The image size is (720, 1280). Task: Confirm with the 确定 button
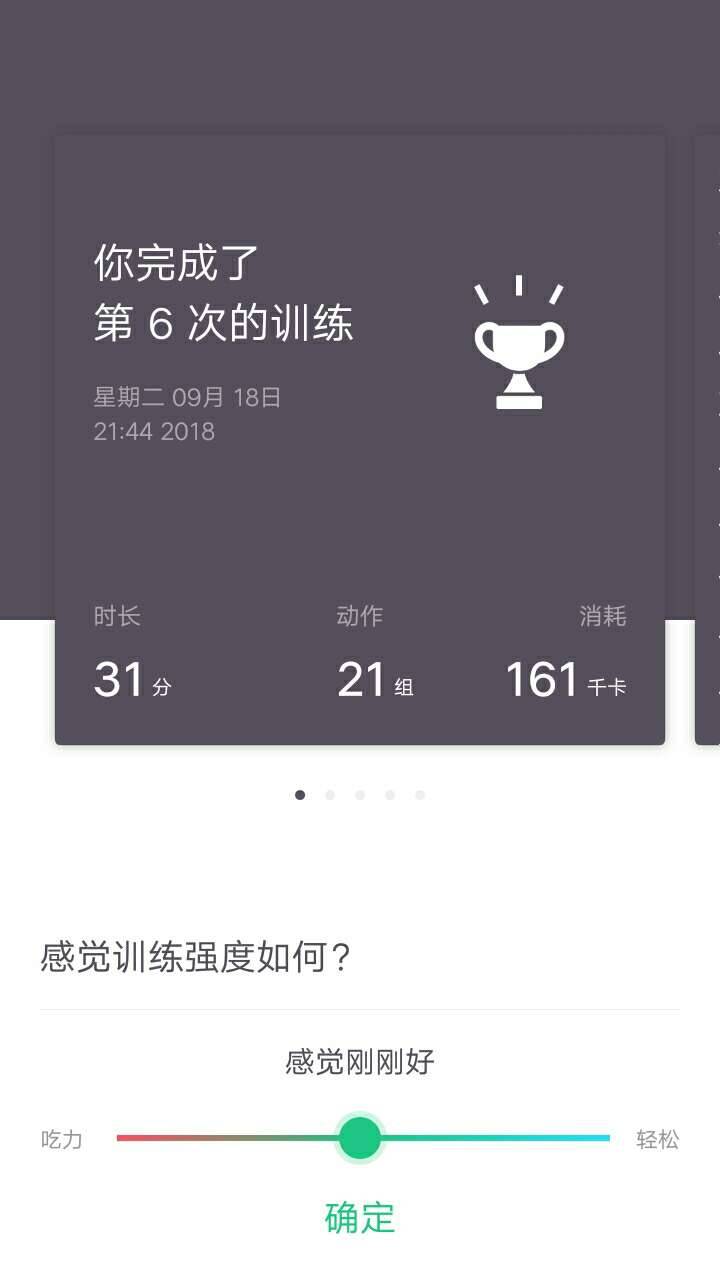pos(360,1217)
